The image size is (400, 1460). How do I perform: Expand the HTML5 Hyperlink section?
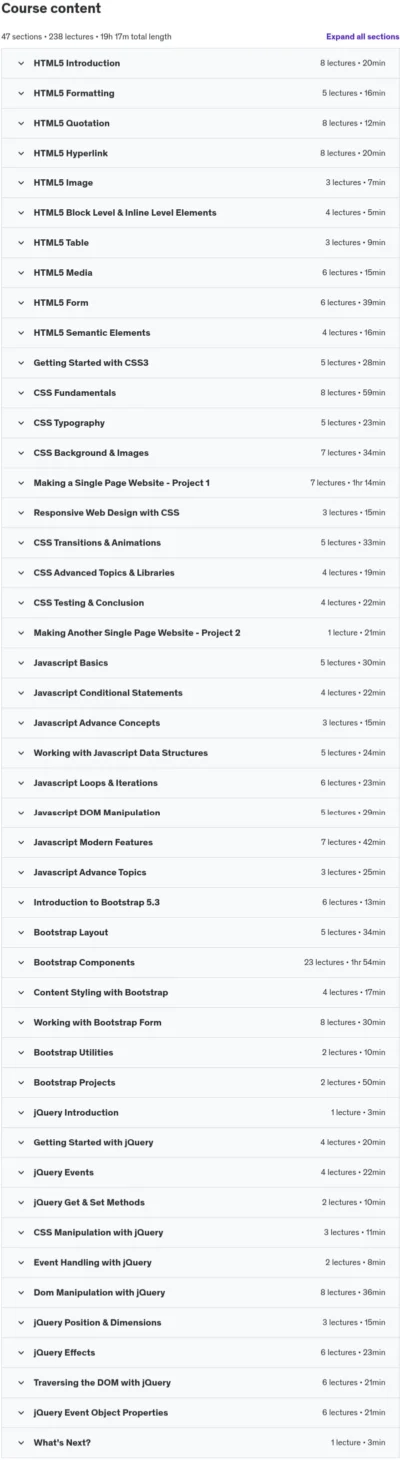pos(200,153)
